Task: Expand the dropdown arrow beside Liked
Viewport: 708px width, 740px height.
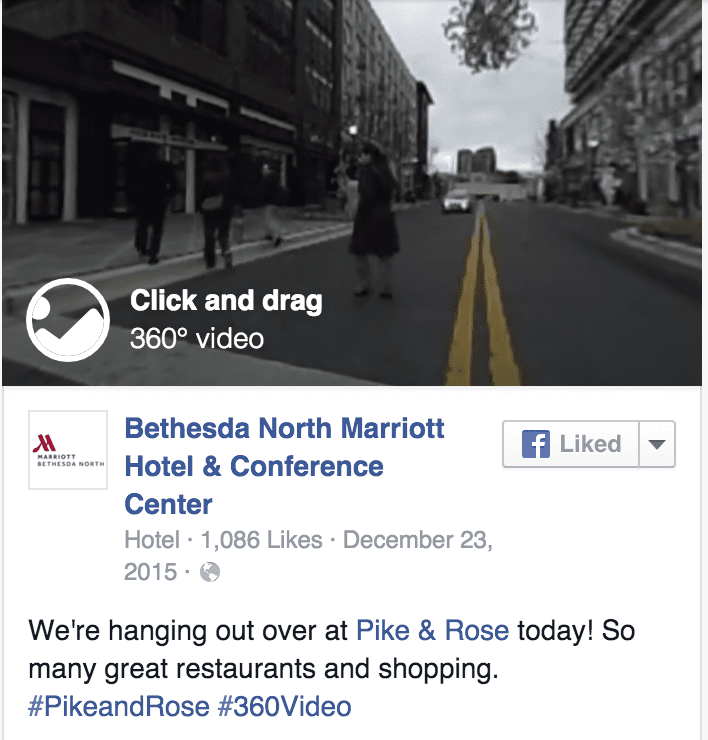Action: [x=656, y=445]
